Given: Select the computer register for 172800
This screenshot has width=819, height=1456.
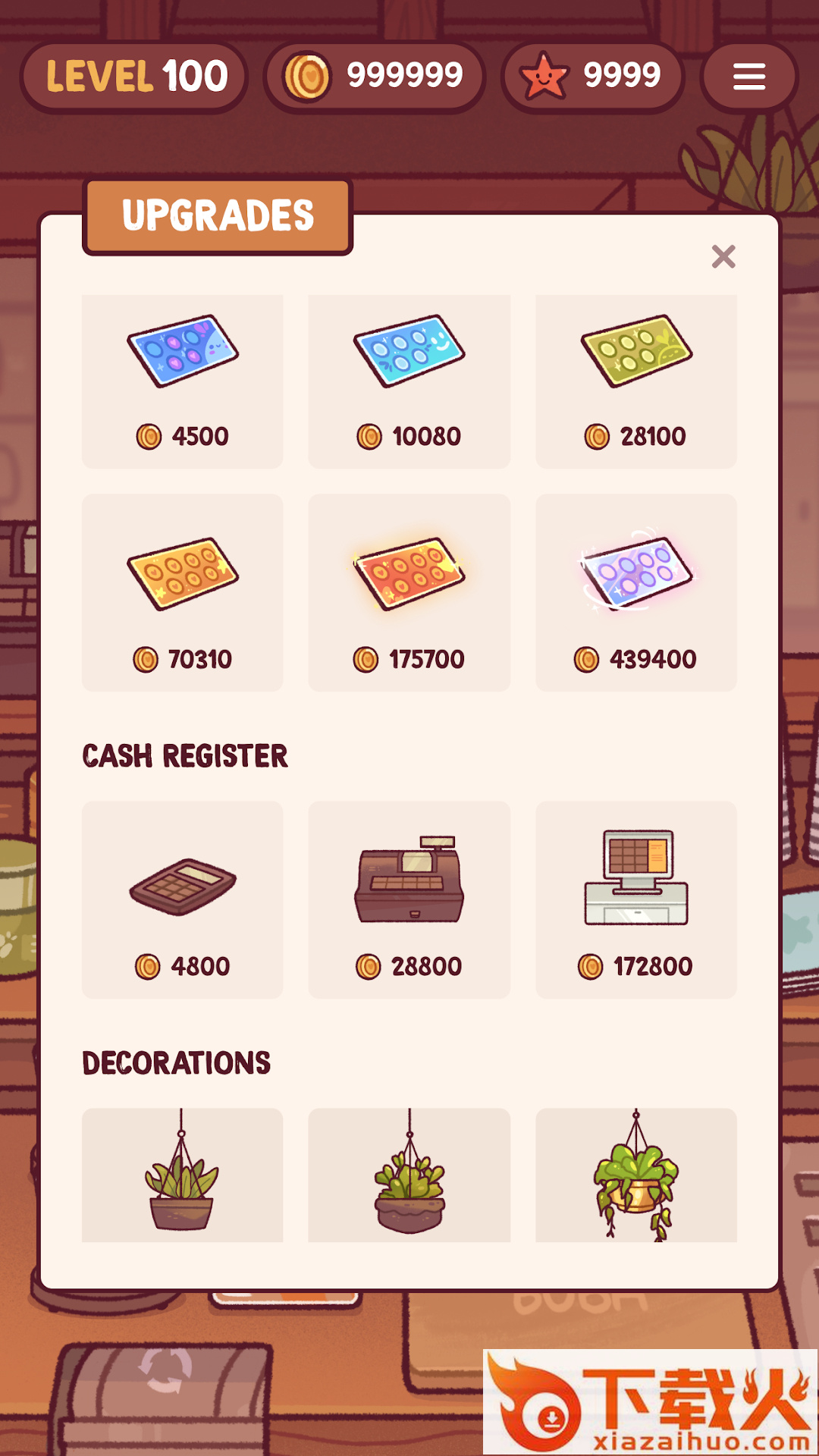Looking at the screenshot, I should click(635, 899).
